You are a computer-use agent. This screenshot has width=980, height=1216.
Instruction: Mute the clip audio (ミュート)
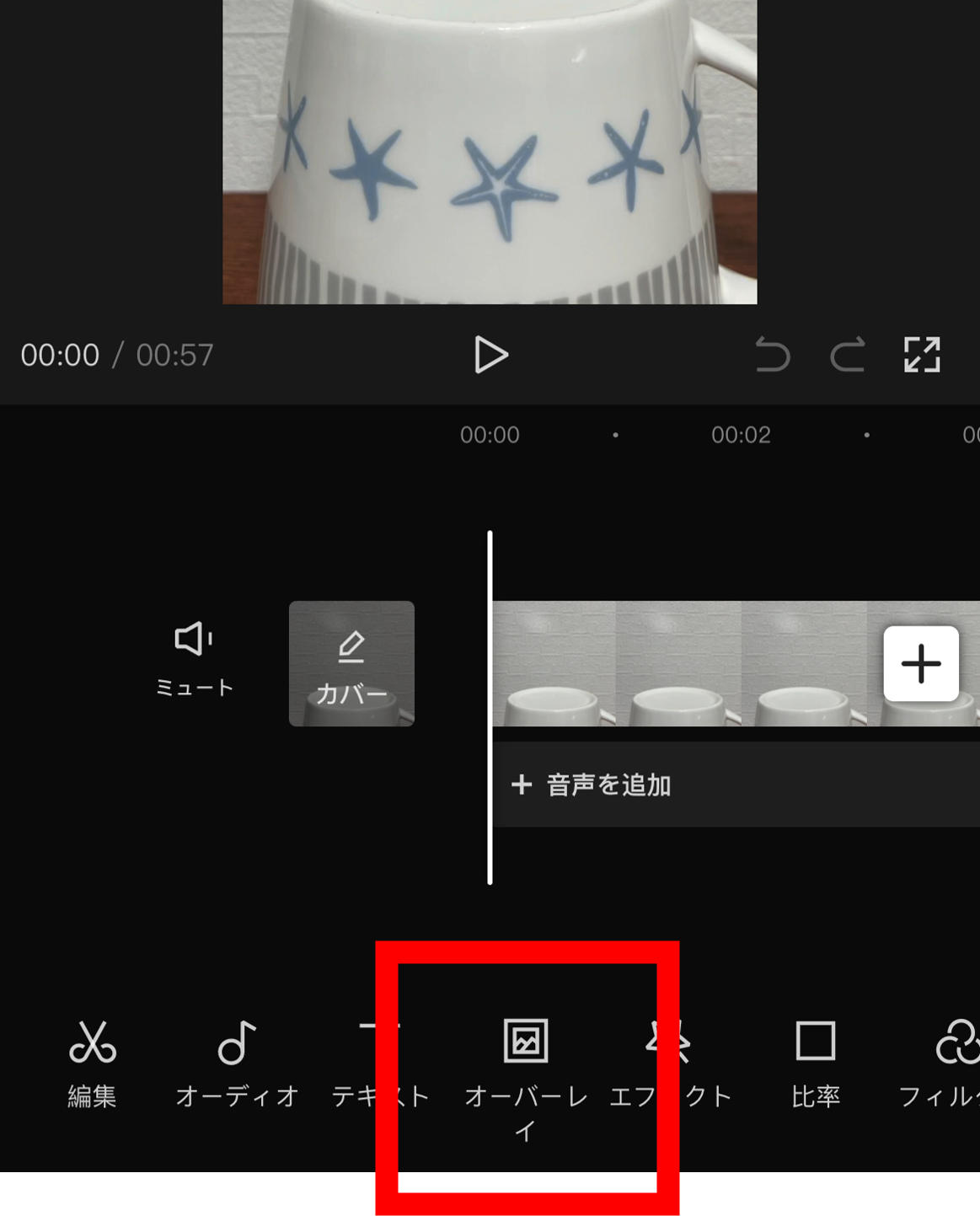(194, 659)
